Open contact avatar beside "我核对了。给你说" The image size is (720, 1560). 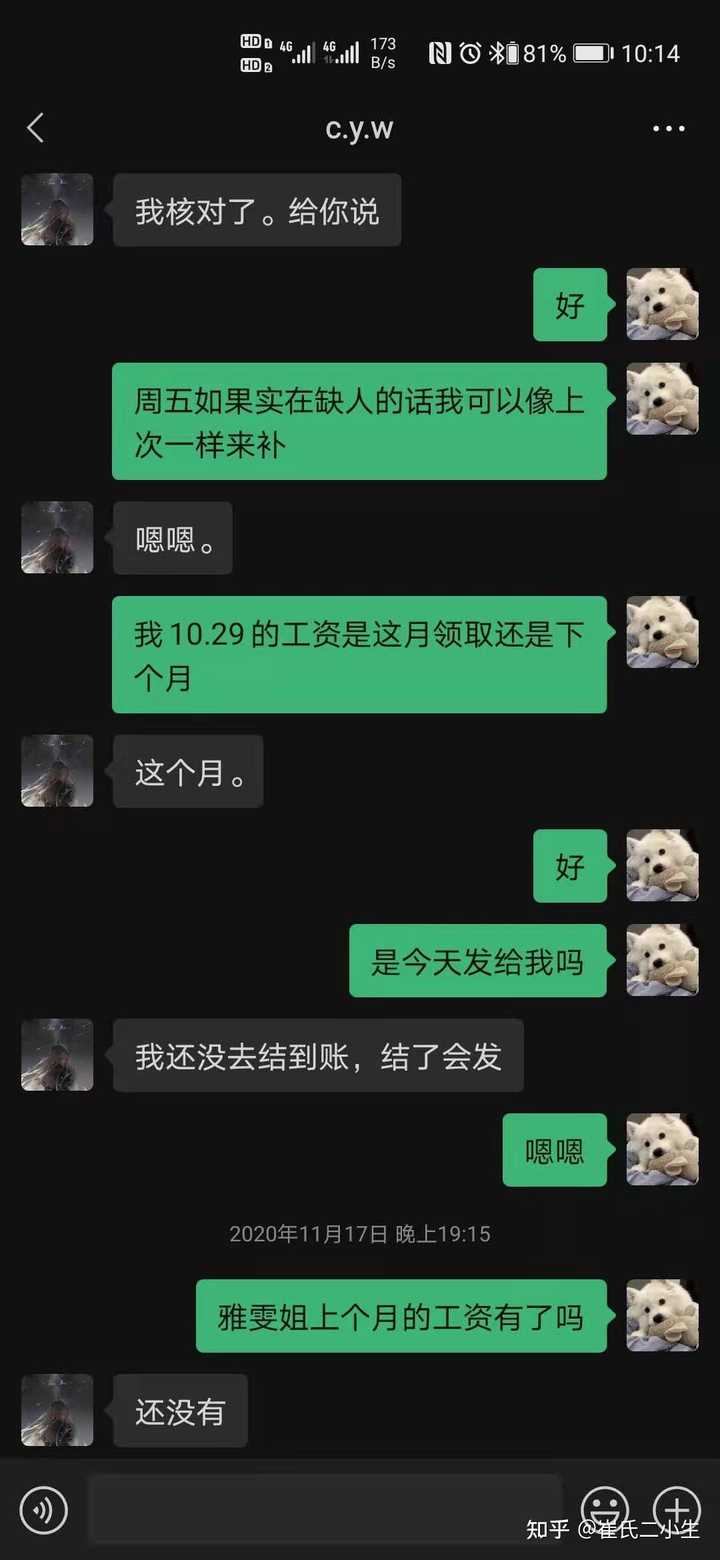pos(57,210)
